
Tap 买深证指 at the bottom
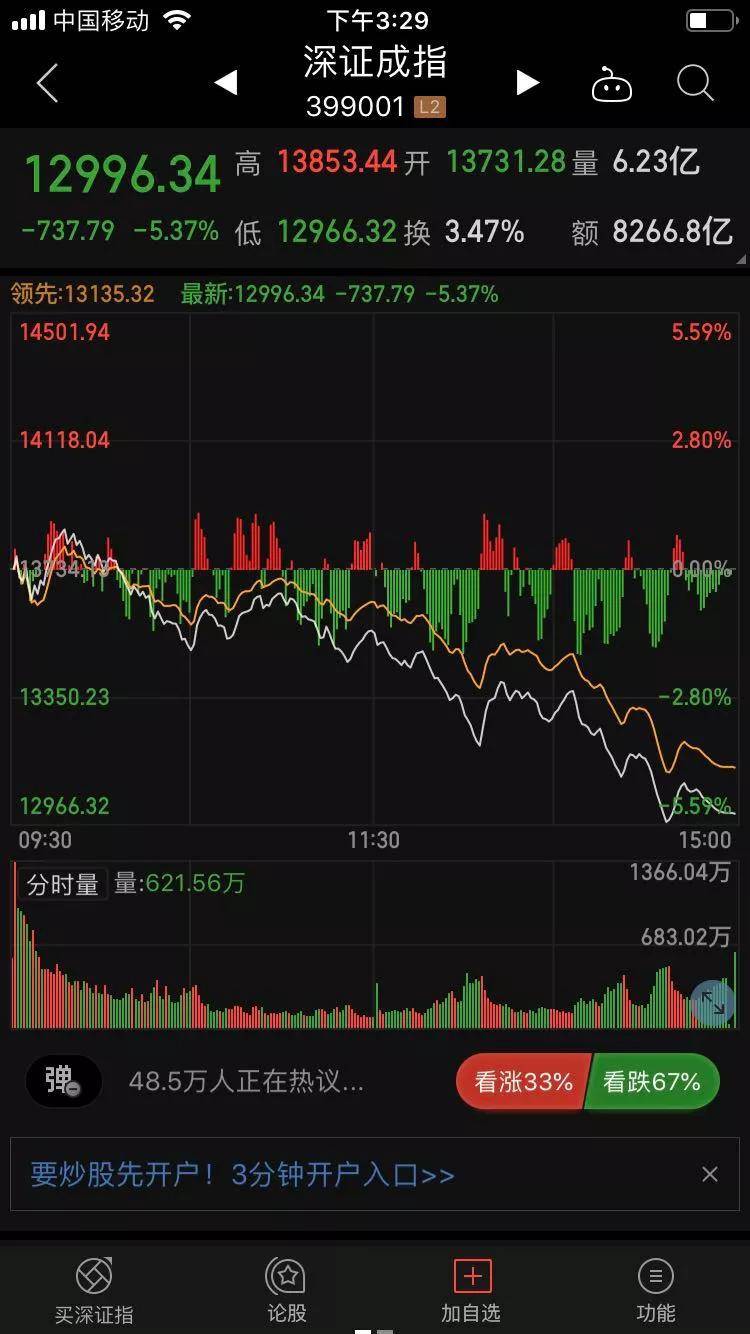pos(94,1291)
